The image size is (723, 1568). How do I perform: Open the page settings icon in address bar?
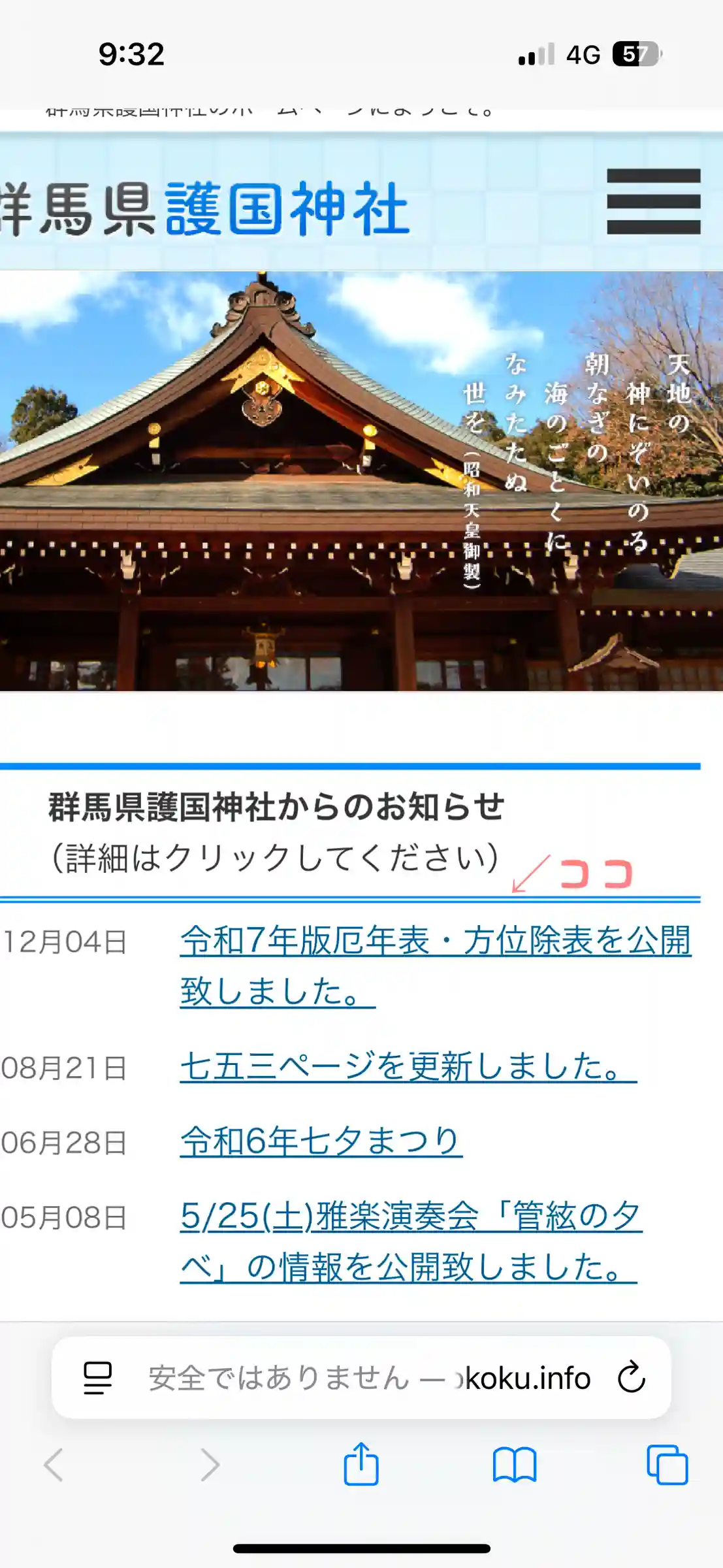click(x=98, y=1379)
